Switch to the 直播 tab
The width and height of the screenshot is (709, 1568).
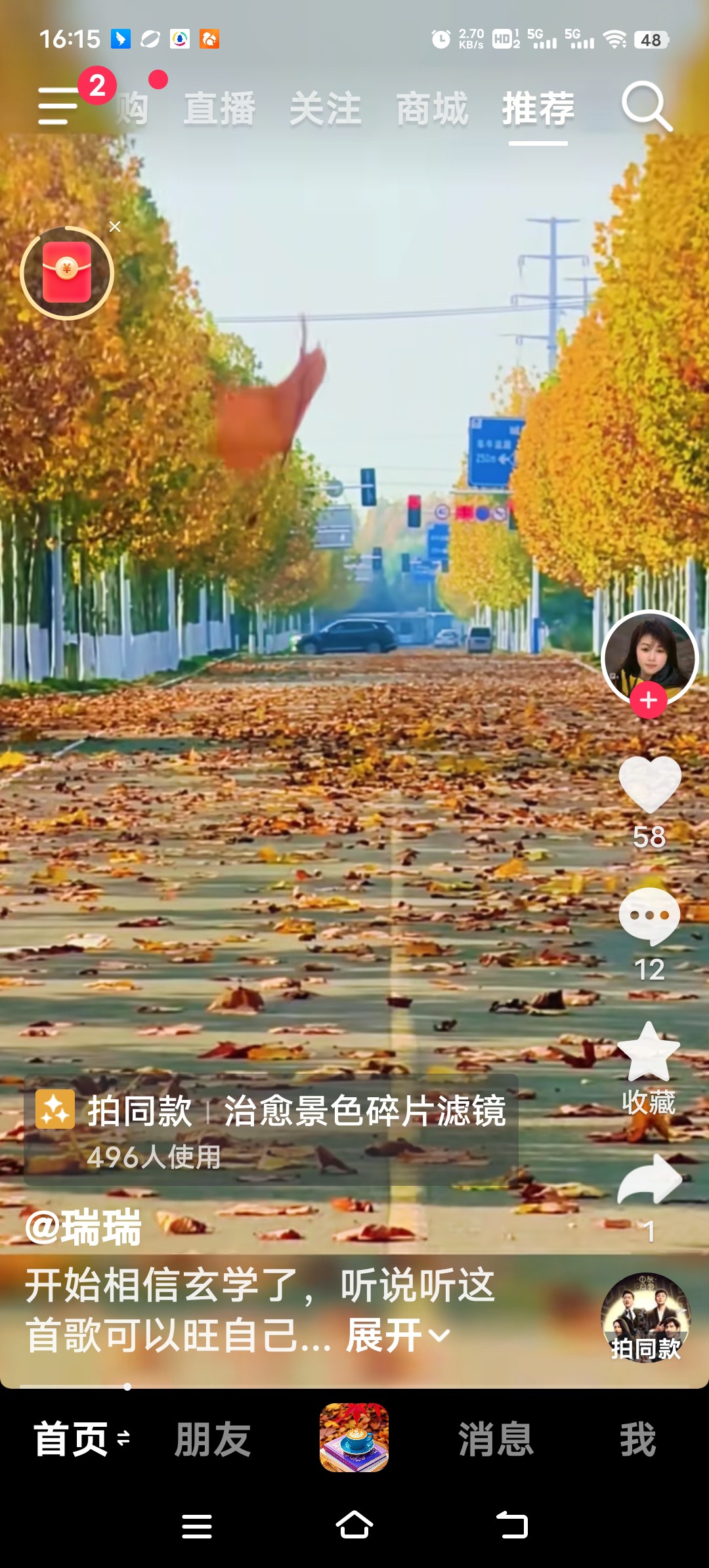pyautogui.click(x=220, y=109)
